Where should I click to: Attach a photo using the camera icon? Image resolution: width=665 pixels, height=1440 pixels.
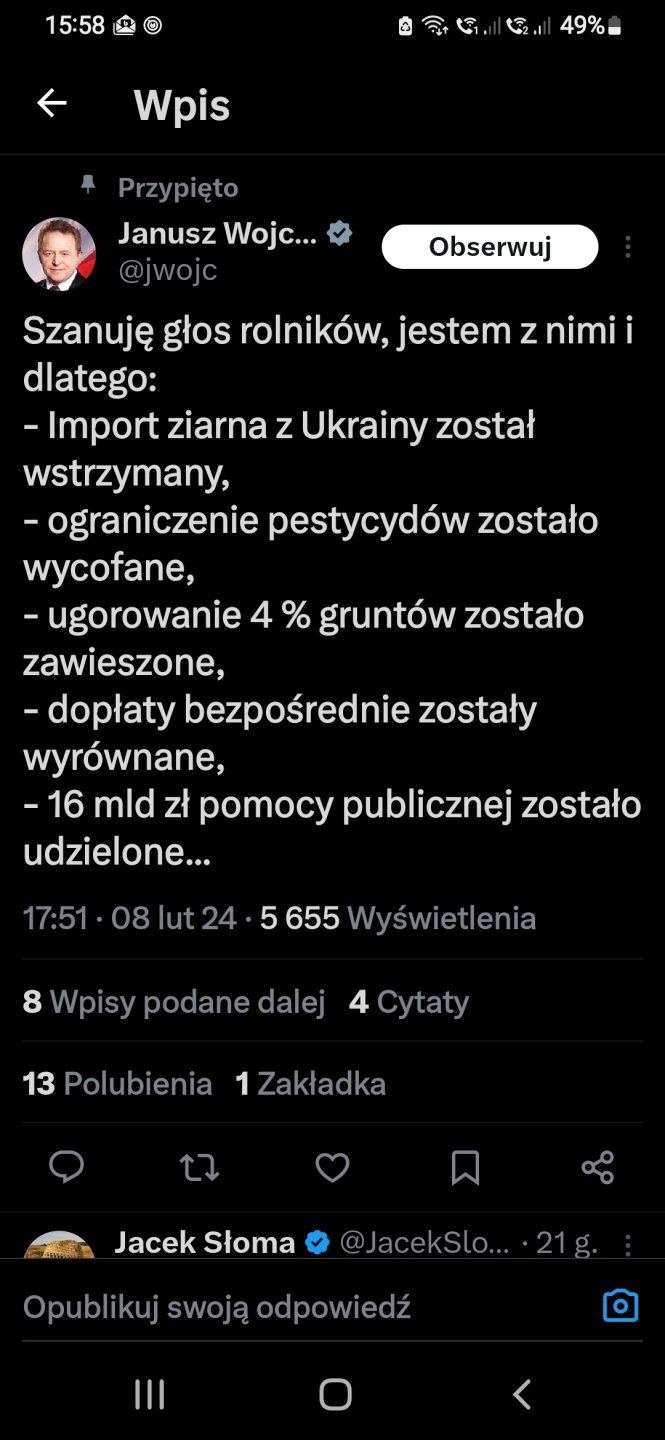pos(620,1306)
